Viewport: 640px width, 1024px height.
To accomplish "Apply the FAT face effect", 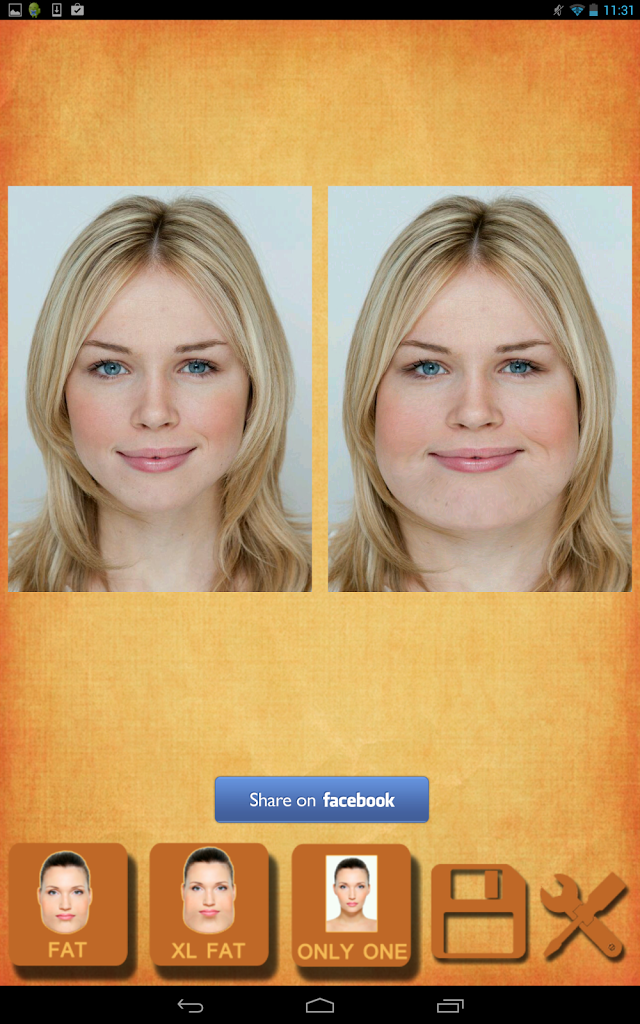I will (68, 904).
